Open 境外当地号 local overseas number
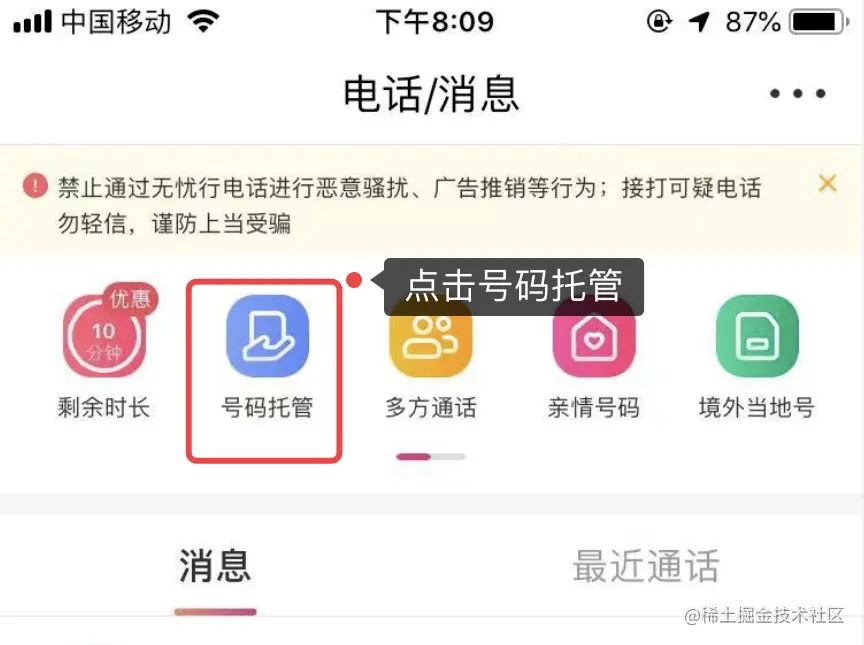 click(756, 338)
